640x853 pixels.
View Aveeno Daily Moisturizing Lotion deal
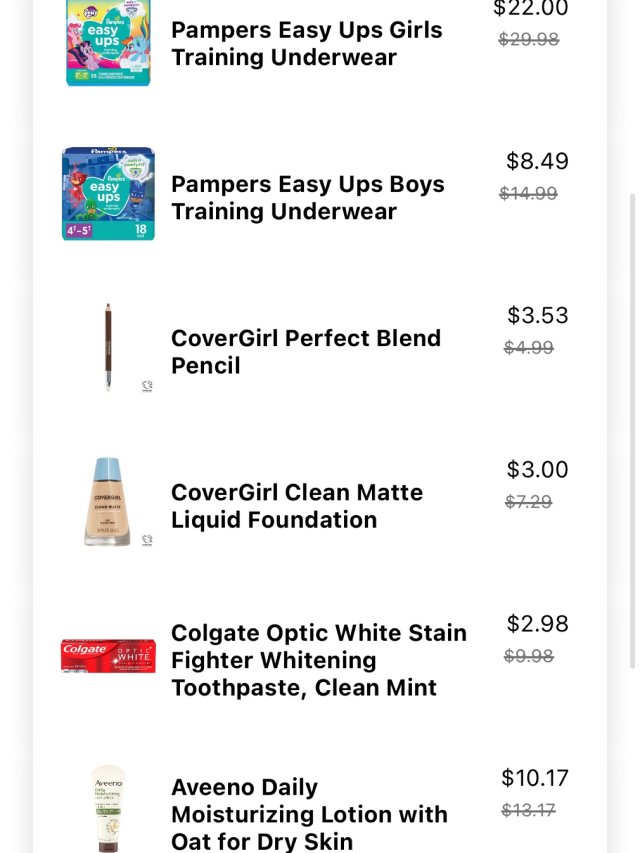pyautogui.click(x=309, y=814)
